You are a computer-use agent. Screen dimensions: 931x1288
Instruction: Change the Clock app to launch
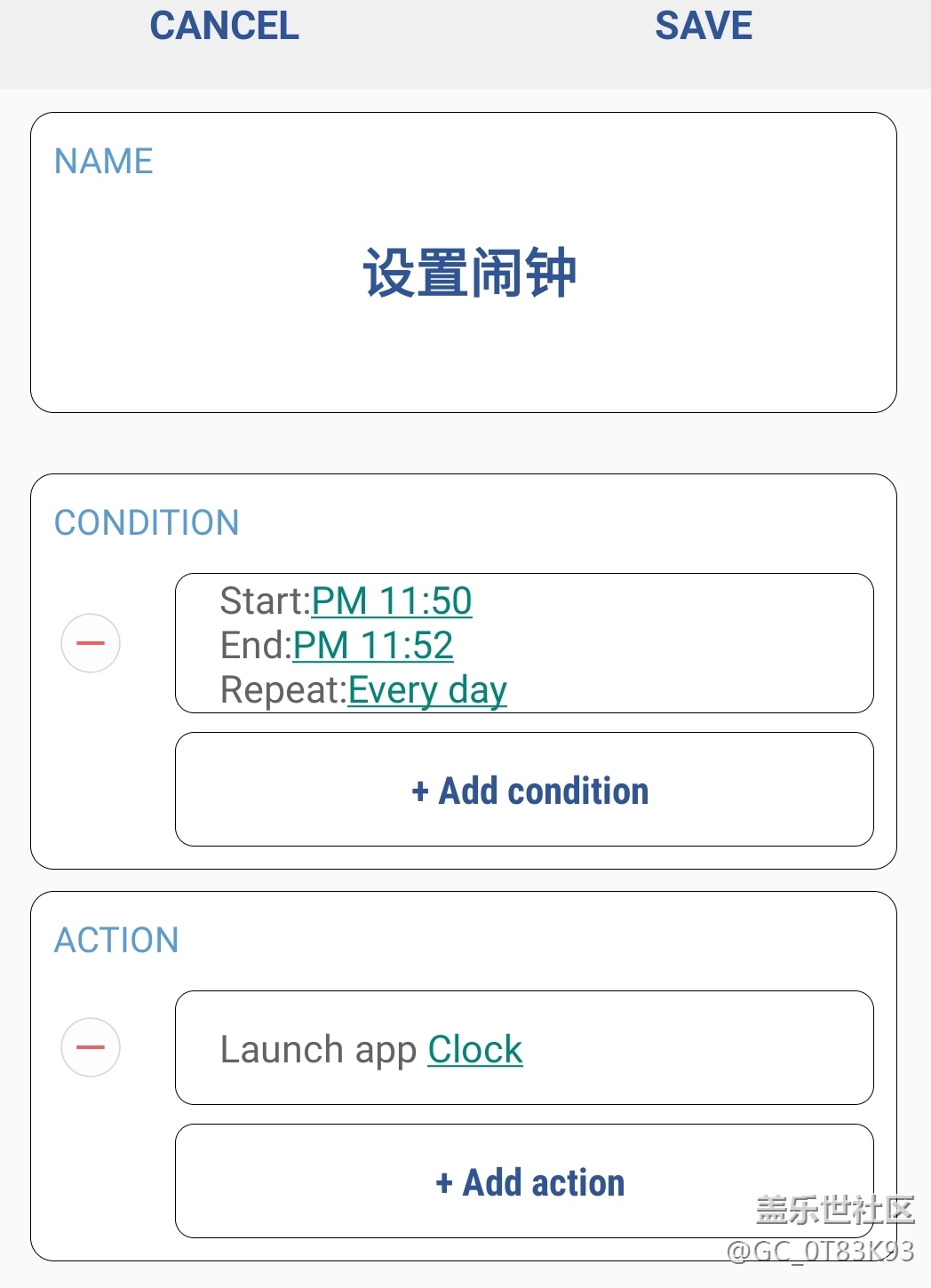[474, 1050]
